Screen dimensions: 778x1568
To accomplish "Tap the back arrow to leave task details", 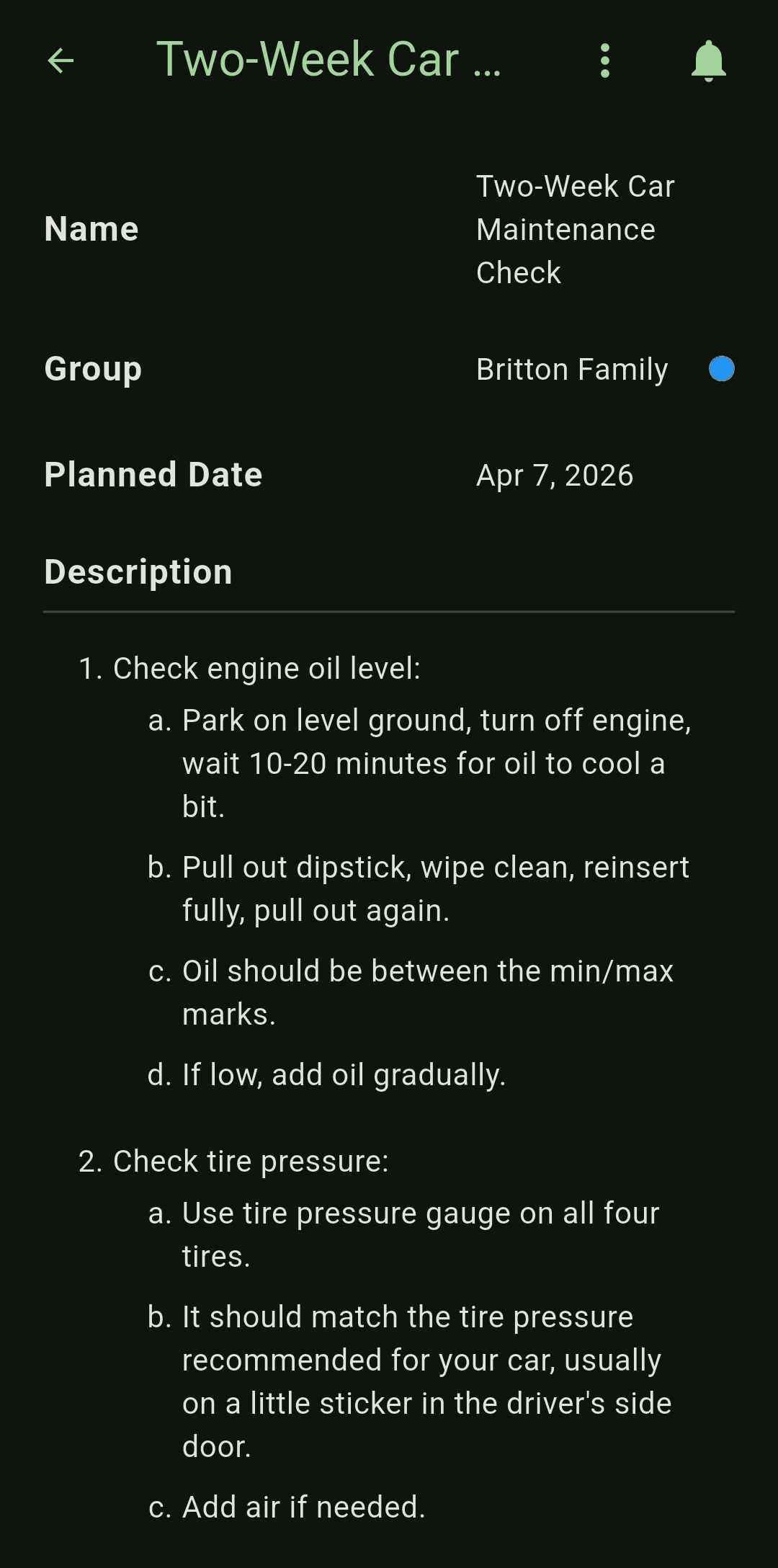I will [62, 61].
